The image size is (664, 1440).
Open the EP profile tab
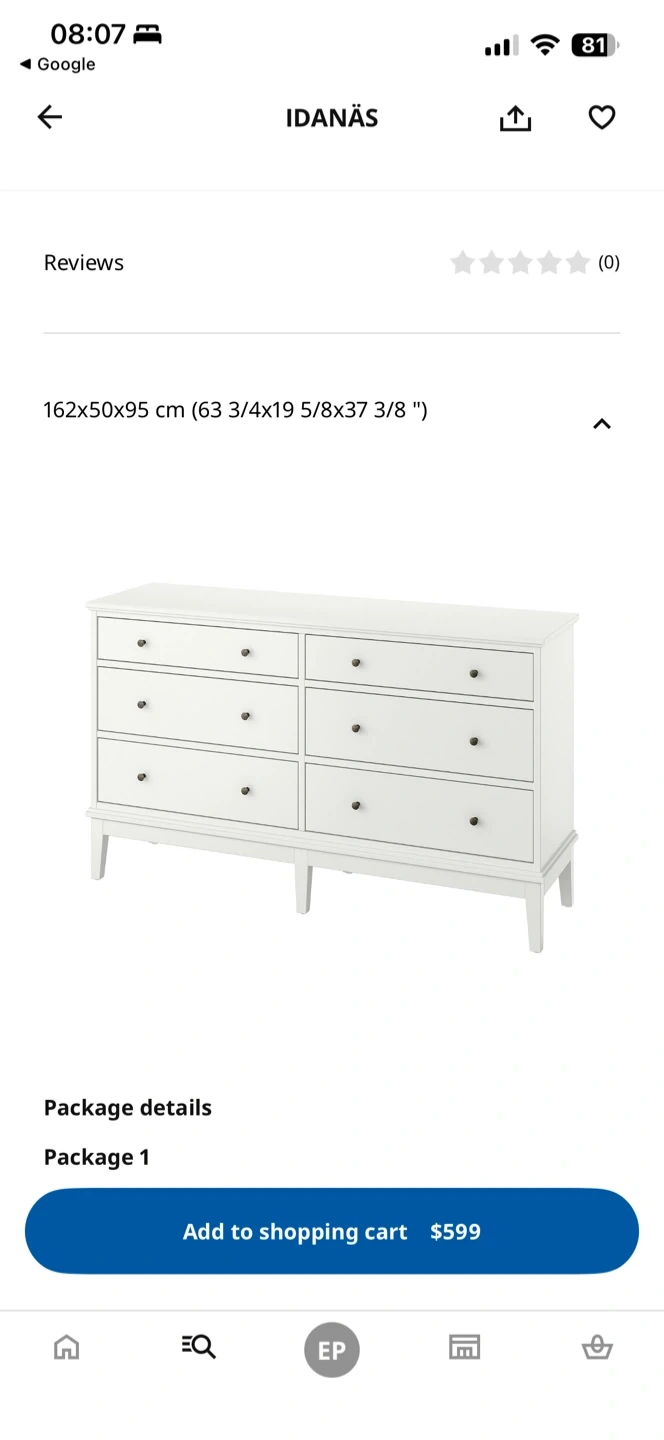[x=331, y=1350]
